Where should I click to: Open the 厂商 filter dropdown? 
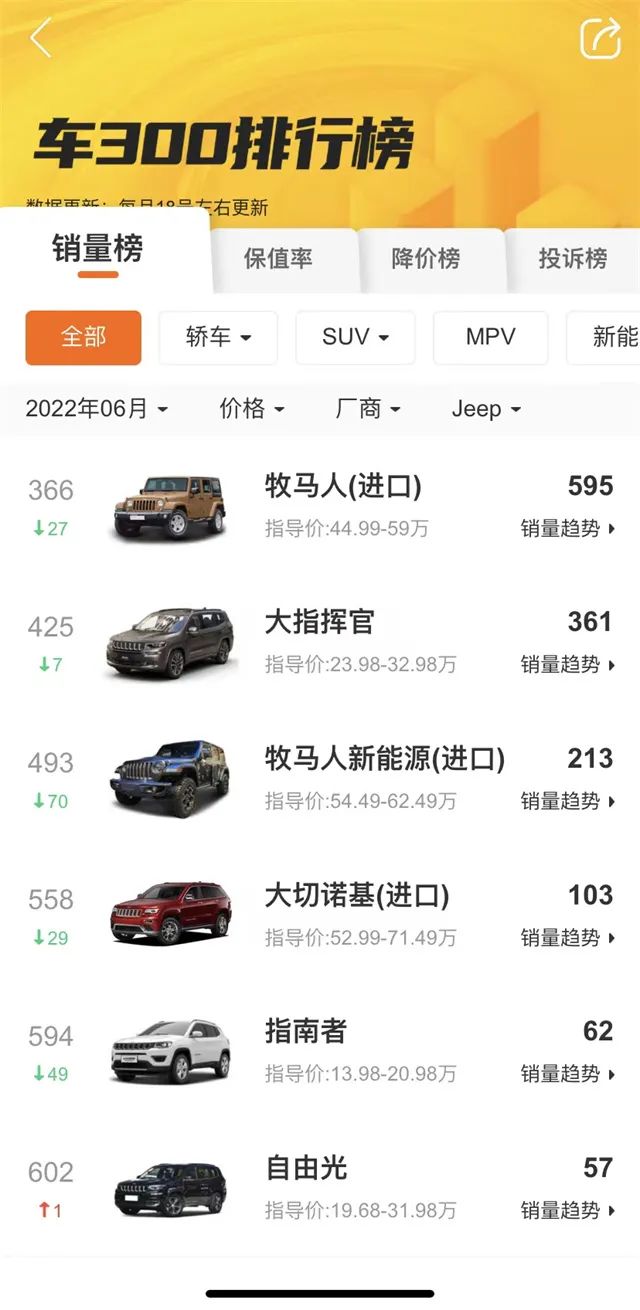pyautogui.click(x=368, y=408)
